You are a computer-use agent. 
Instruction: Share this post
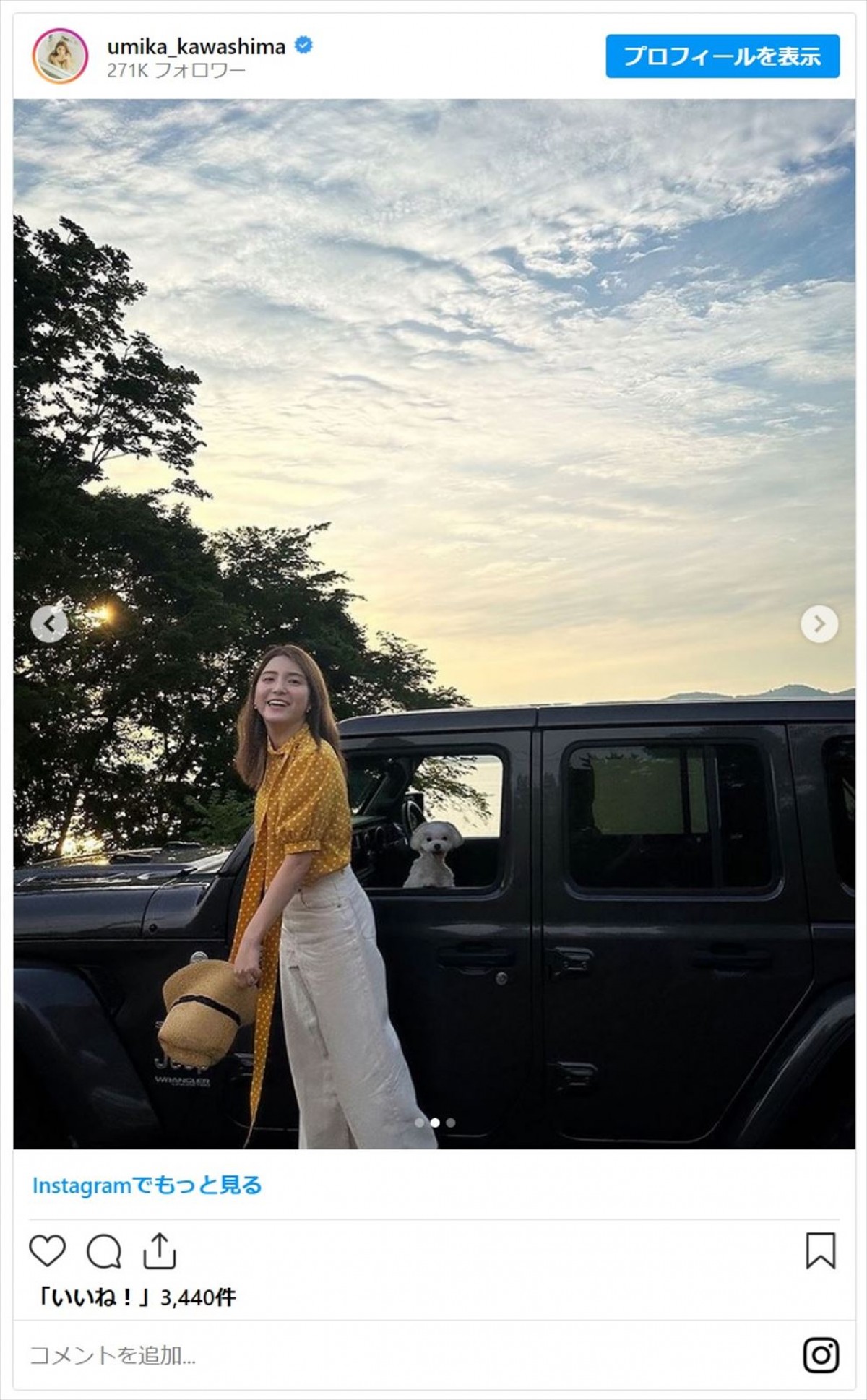(160, 1250)
